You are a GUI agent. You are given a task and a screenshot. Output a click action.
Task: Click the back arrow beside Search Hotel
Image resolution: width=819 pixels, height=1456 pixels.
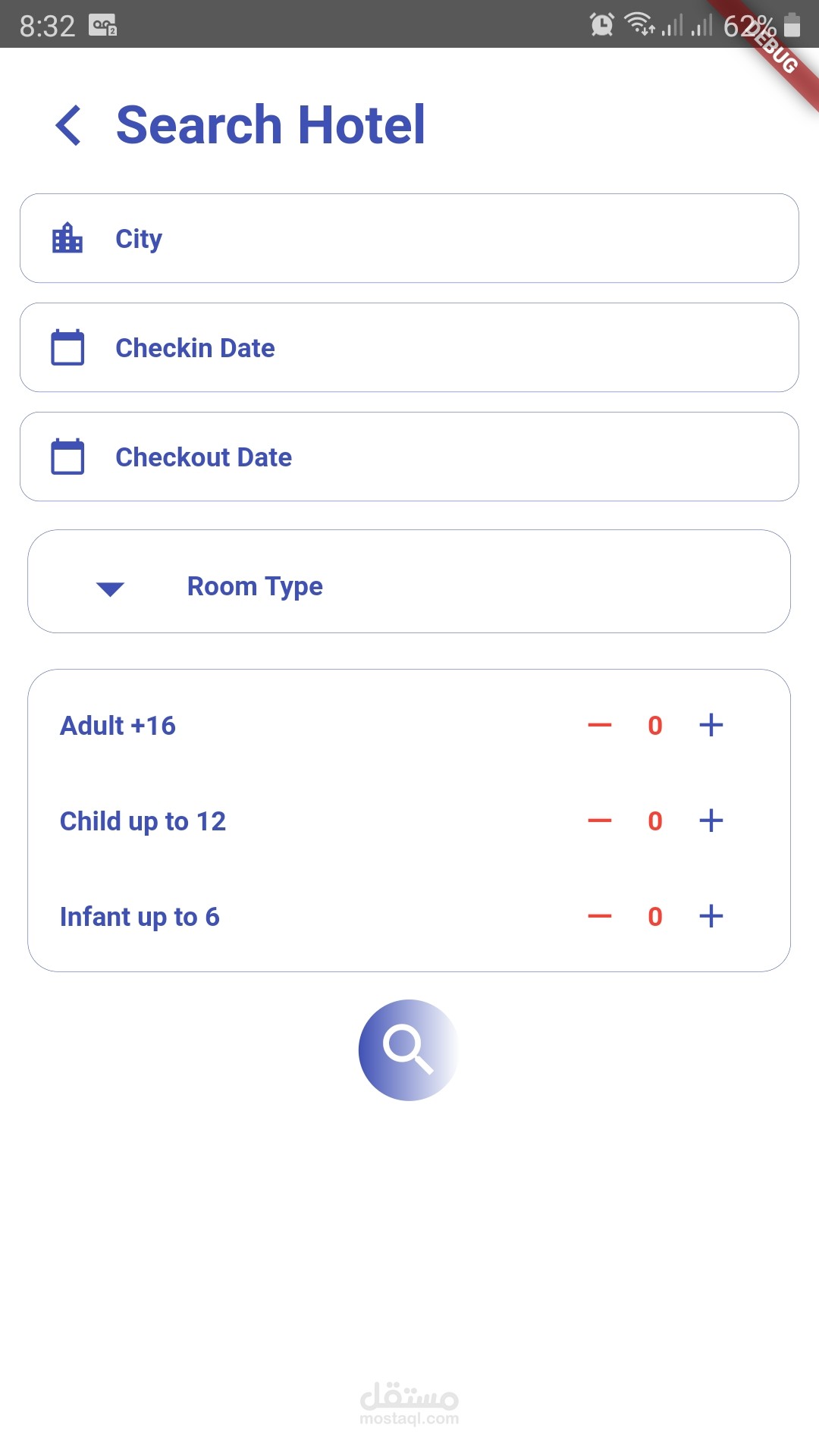[x=67, y=124]
